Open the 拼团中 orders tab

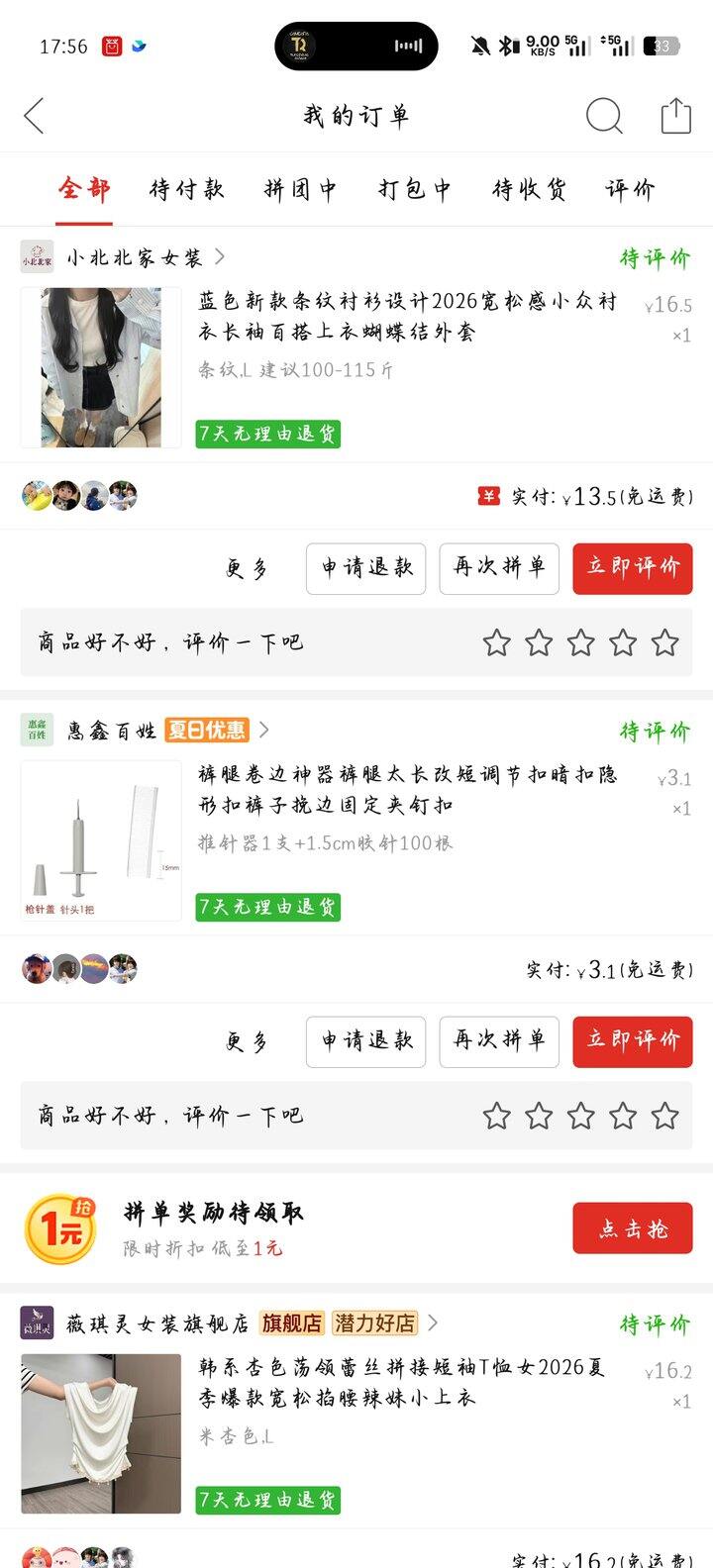[298, 189]
